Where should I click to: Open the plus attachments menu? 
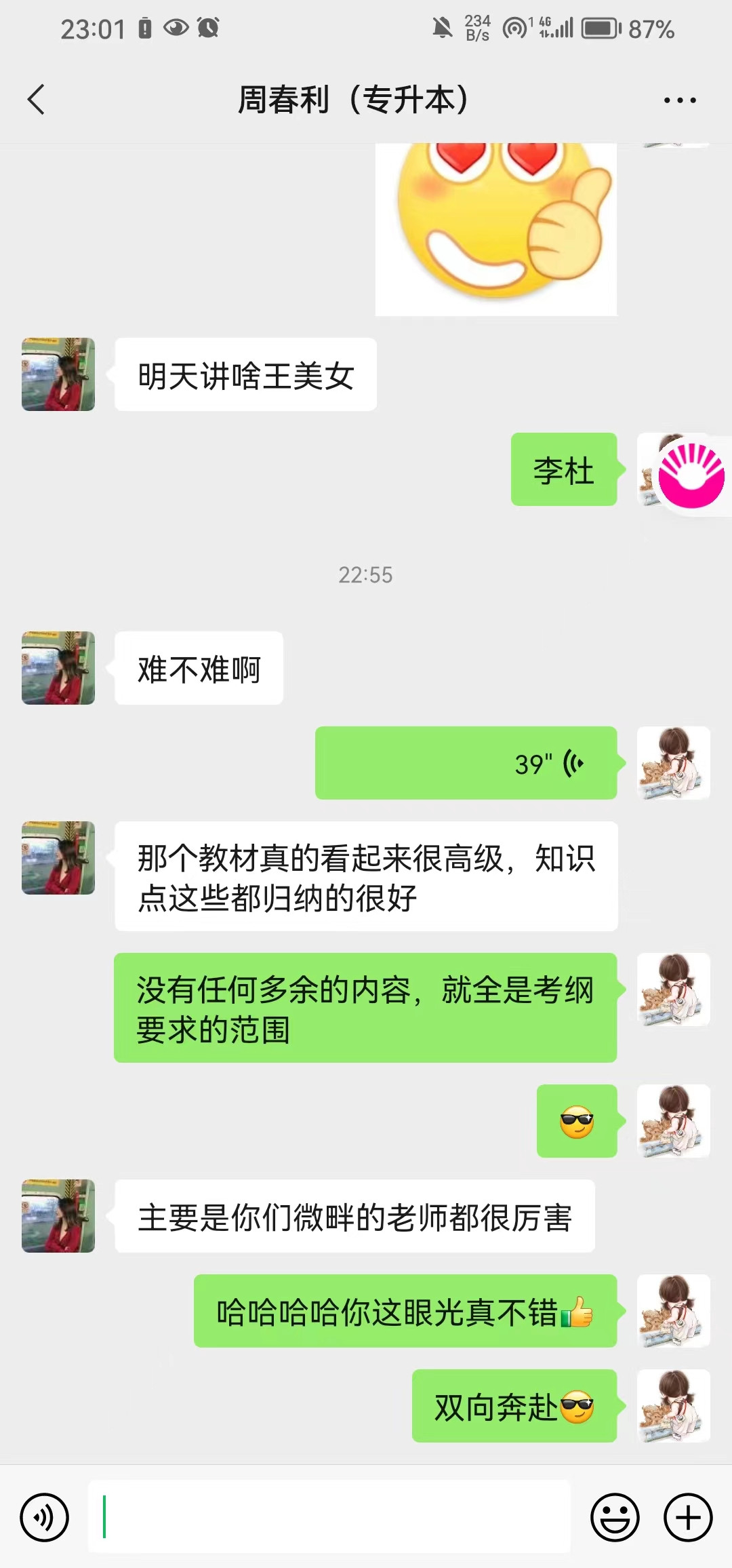click(687, 1517)
